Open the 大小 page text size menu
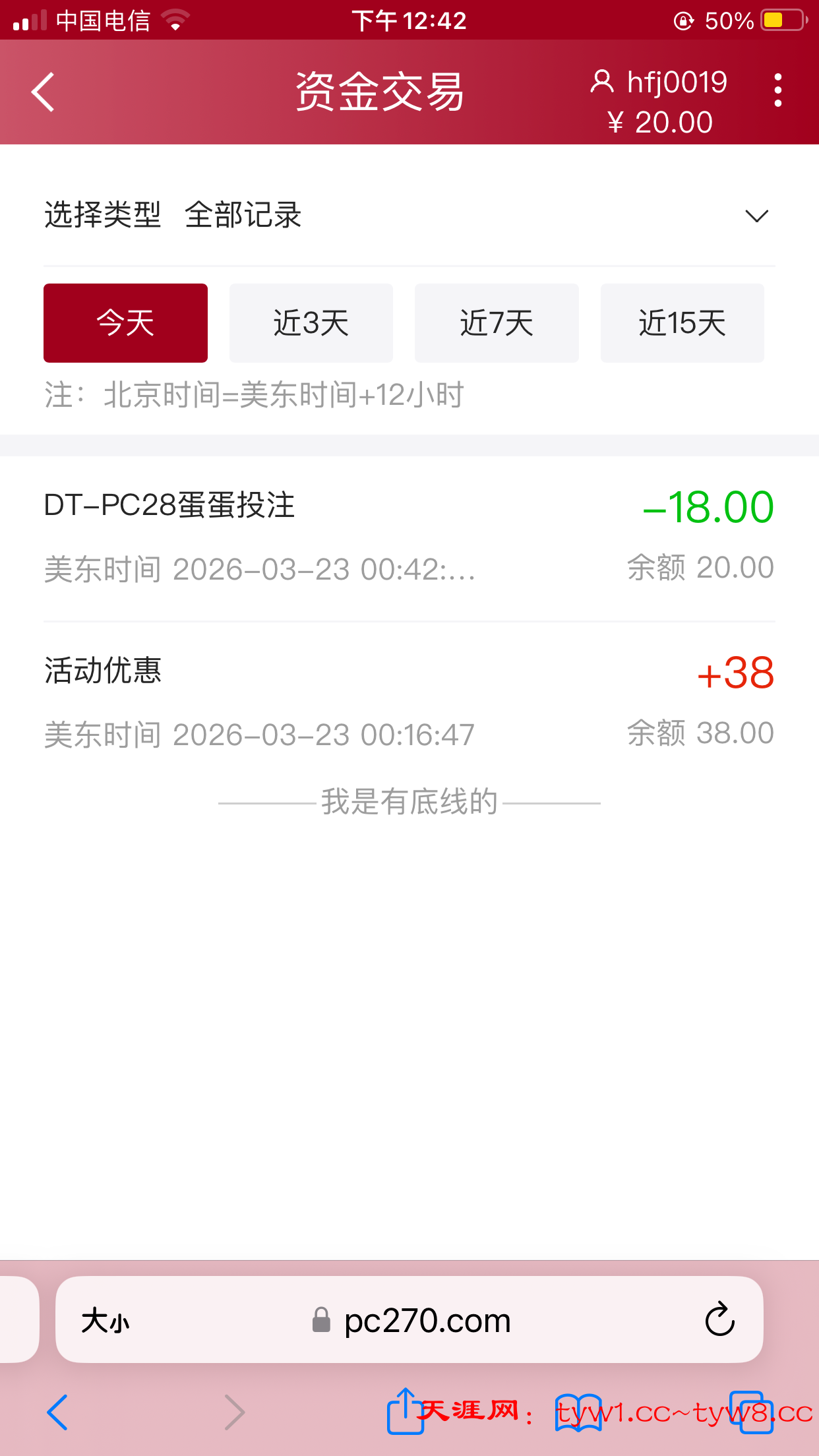Screen dimensions: 819x1456 [106, 1321]
